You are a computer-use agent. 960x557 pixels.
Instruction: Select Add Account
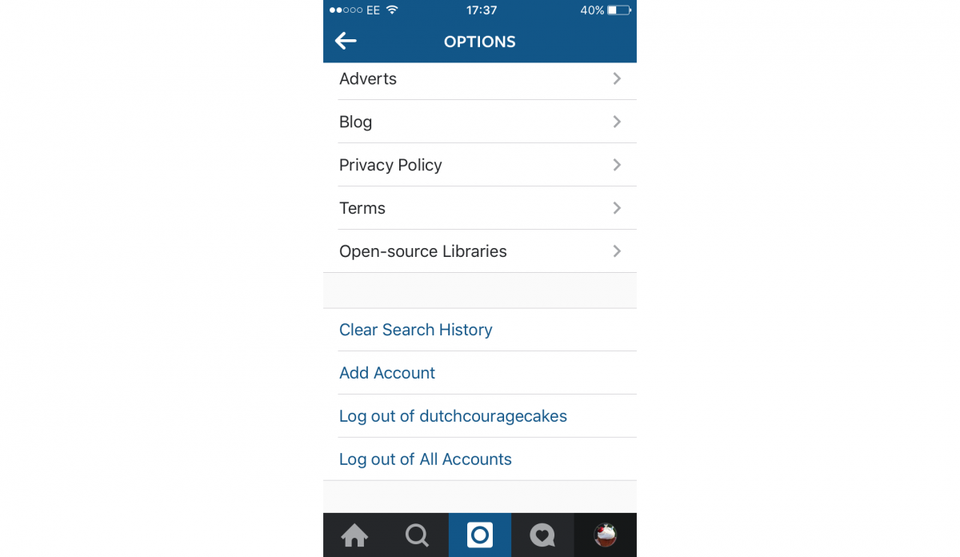387,373
